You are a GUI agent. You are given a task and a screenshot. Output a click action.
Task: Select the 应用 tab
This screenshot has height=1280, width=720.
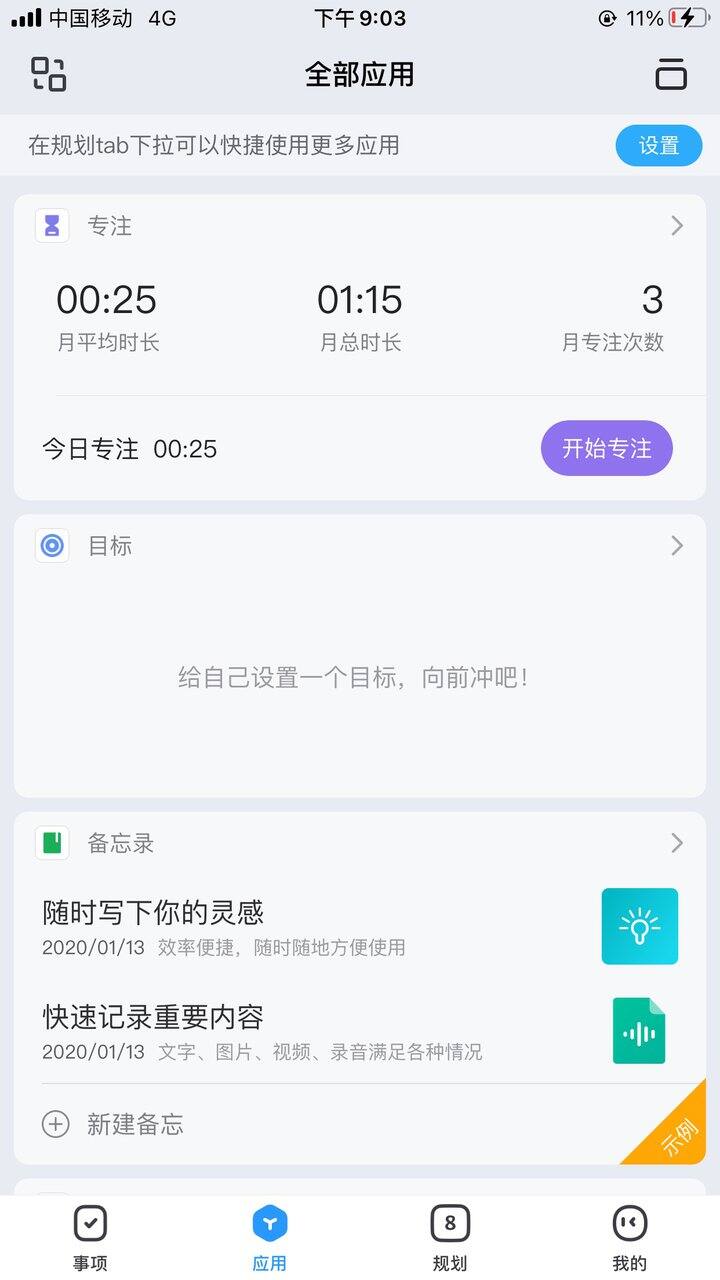tap(270, 1238)
